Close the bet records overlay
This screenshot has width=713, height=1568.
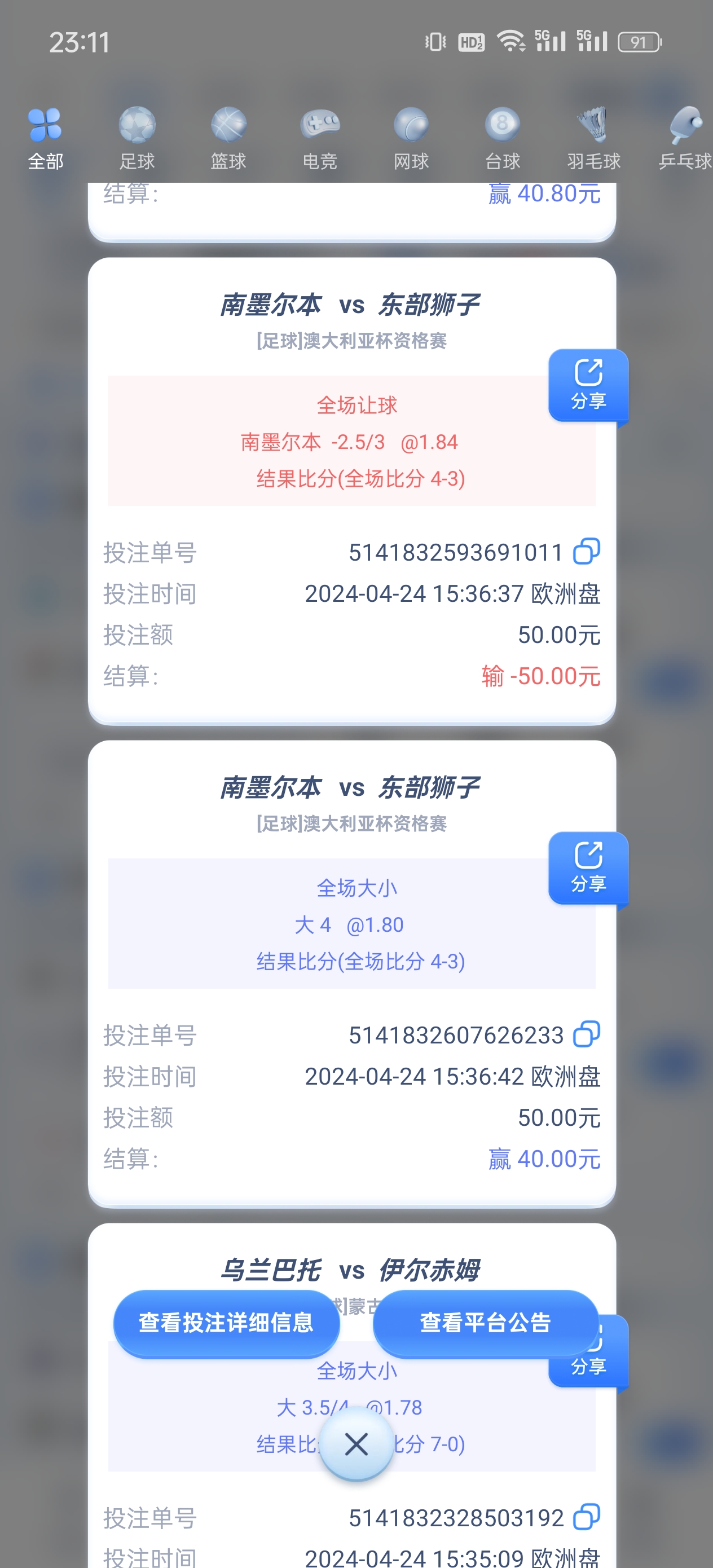356,1444
